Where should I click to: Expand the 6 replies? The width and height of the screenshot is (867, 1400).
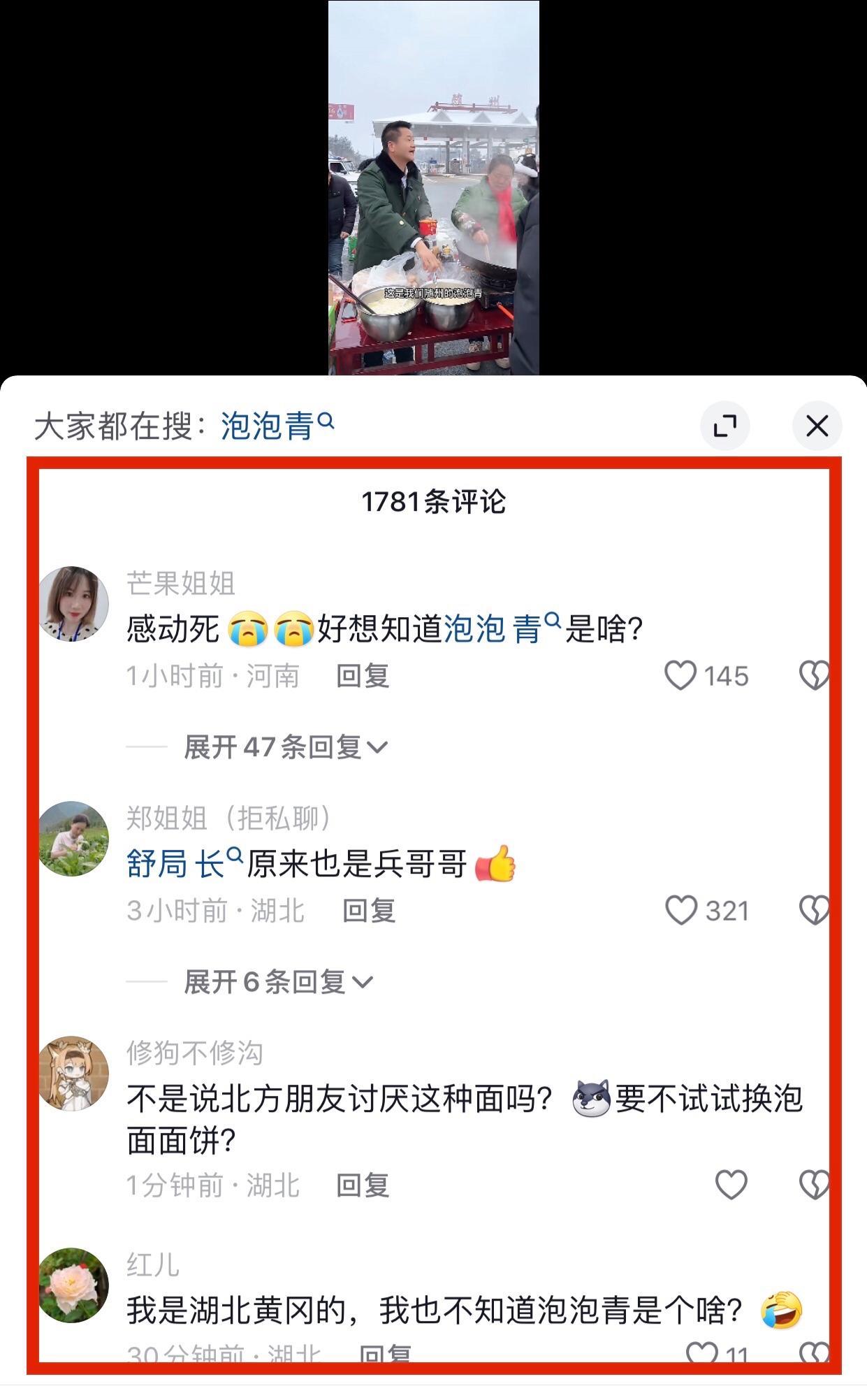click(x=277, y=982)
